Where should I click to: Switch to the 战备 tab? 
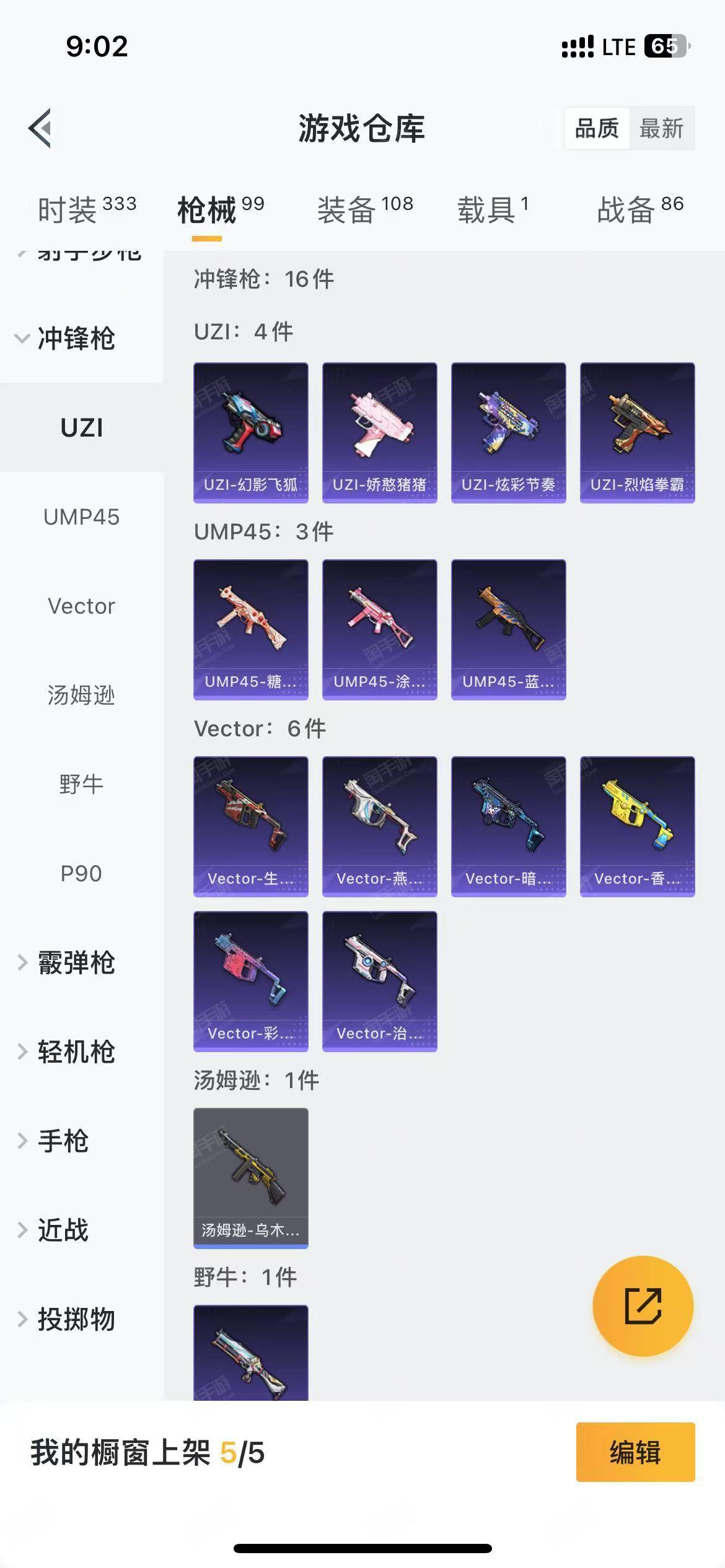[x=640, y=209]
